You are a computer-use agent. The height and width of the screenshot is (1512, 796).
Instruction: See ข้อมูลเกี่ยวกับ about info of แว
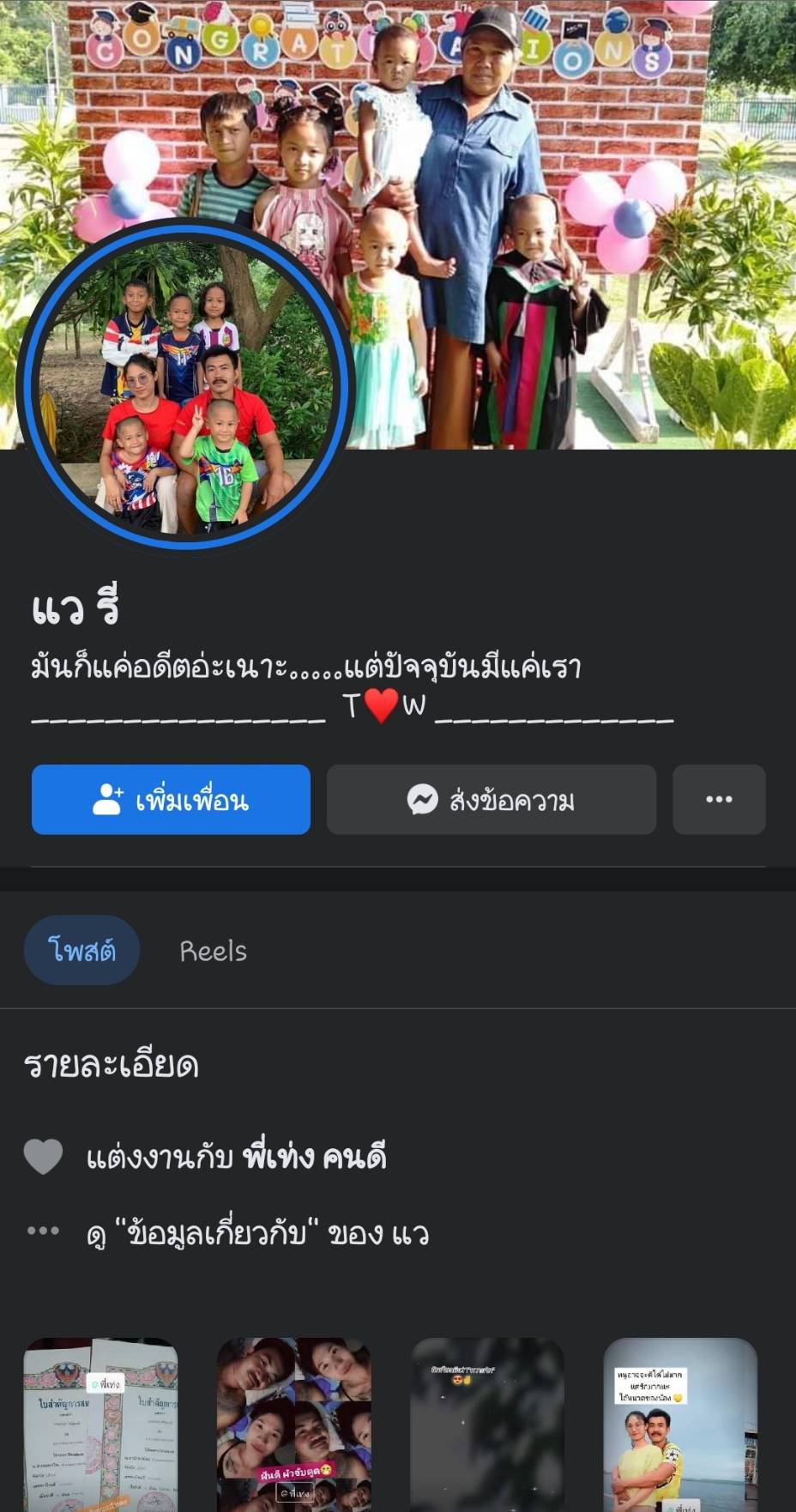[x=257, y=1234]
